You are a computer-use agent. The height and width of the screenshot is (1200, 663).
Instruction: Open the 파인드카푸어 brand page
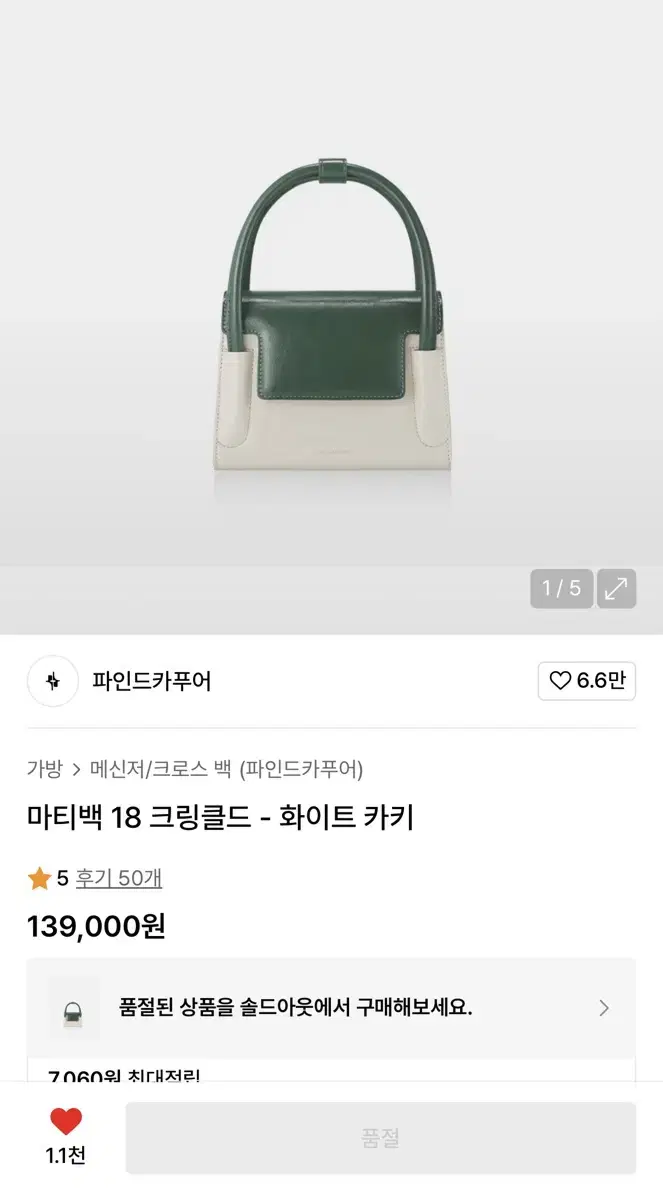tap(151, 682)
